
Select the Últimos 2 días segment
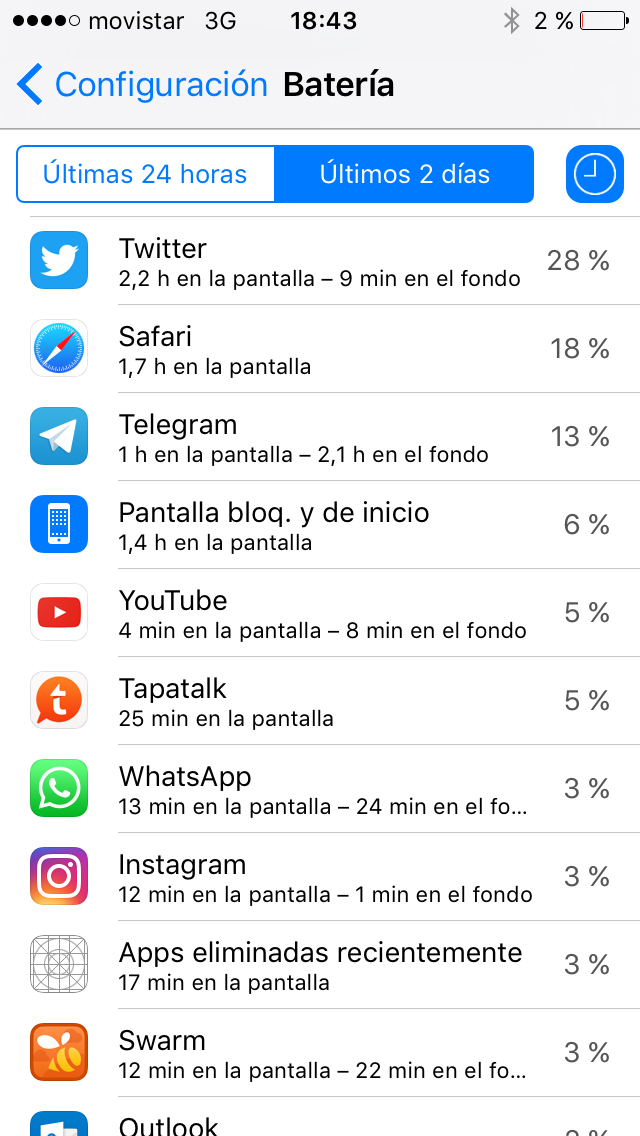404,174
